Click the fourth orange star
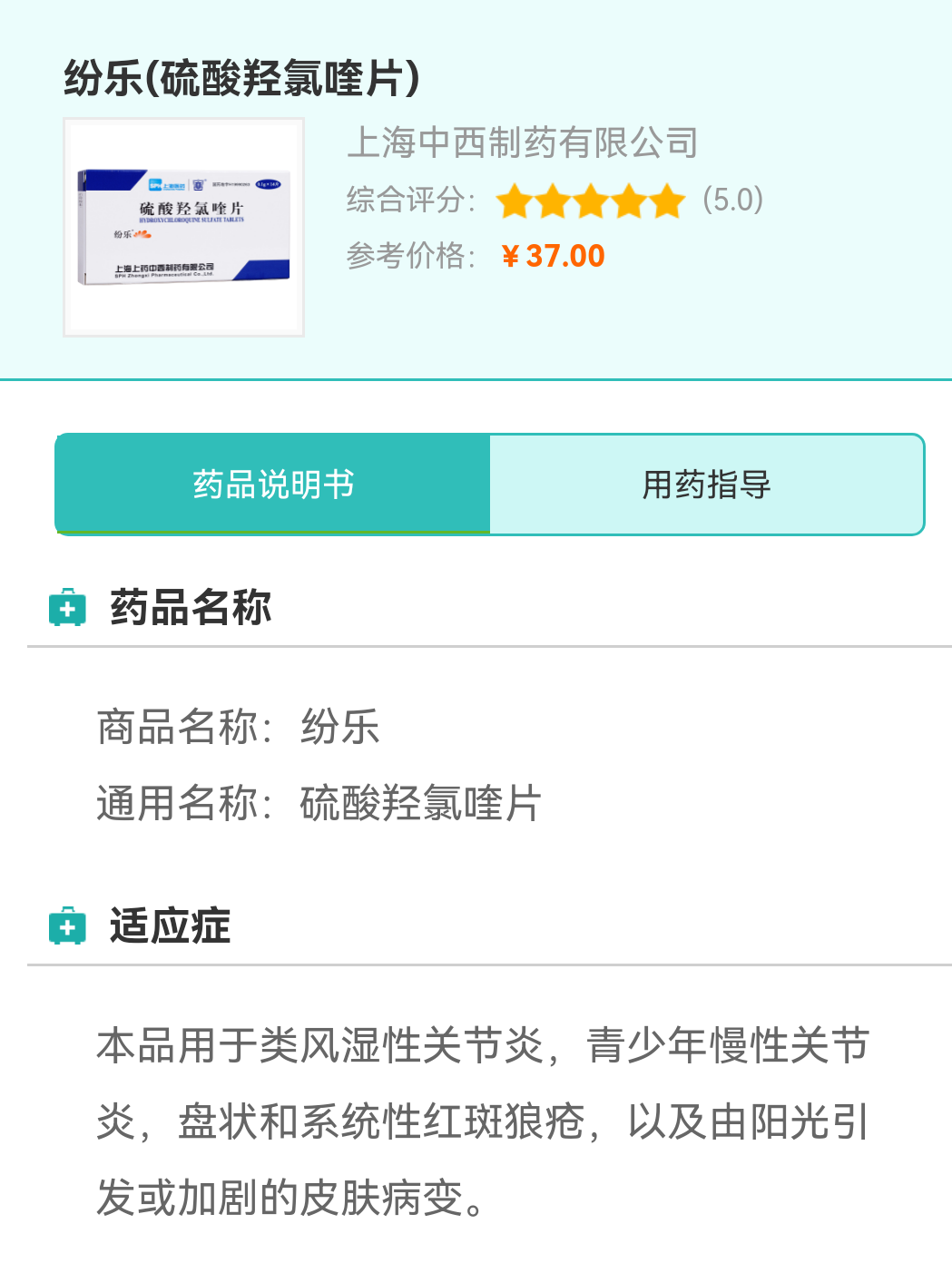The height and width of the screenshot is (1263, 952). 627,201
